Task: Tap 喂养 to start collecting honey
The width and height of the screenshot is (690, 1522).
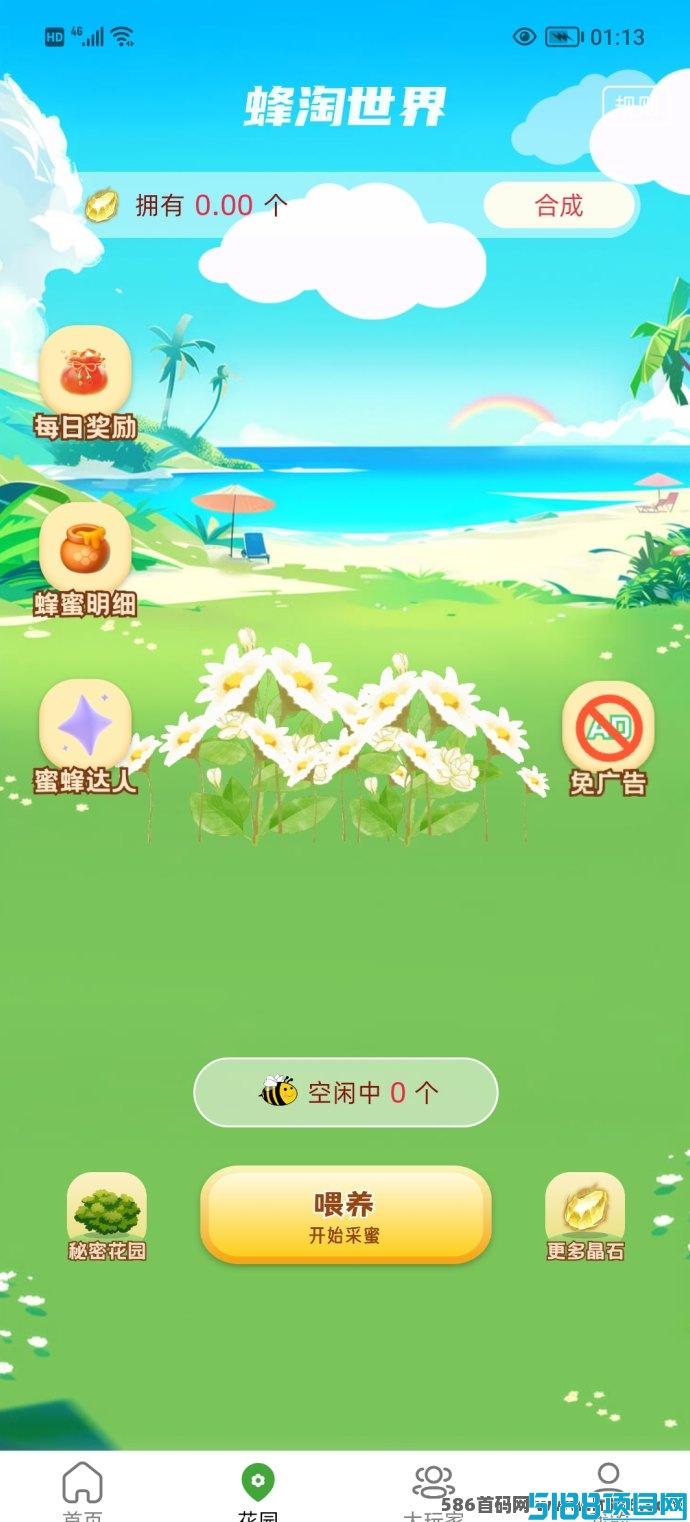Action: tap(346, 1215)
